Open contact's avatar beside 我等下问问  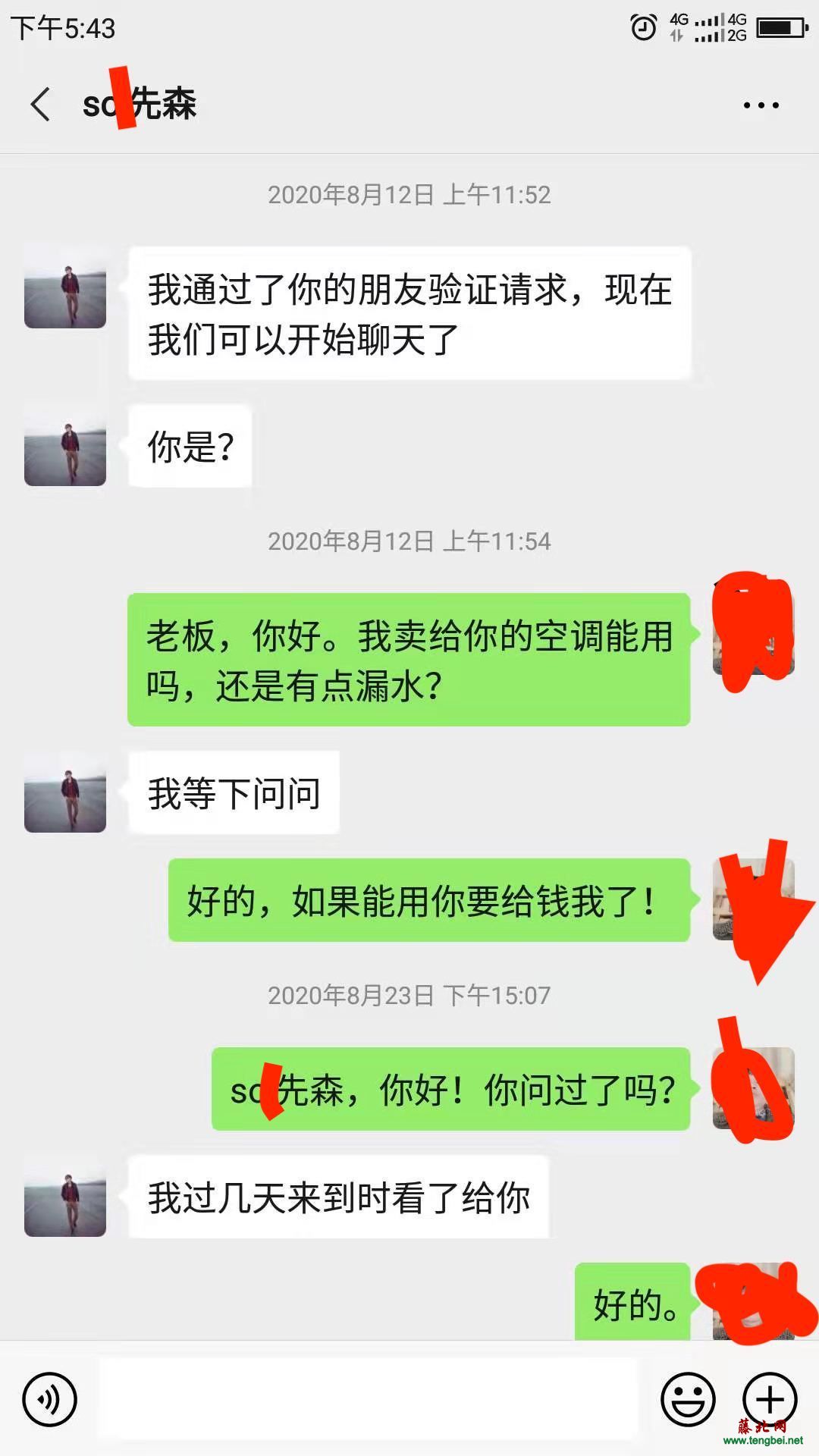65,792
